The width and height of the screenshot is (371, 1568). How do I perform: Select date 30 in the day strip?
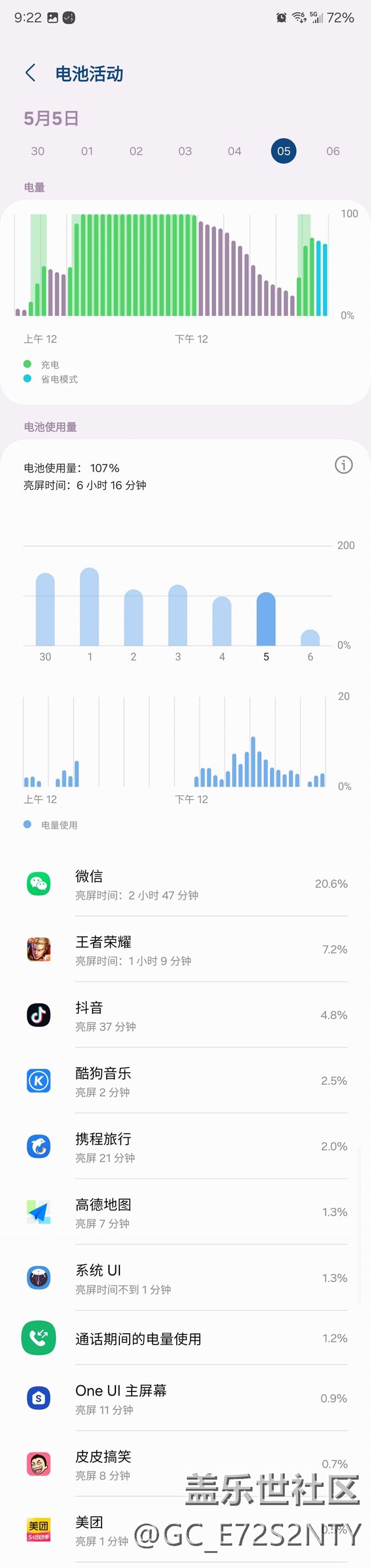pyautogui.click(x=38, y=151)
